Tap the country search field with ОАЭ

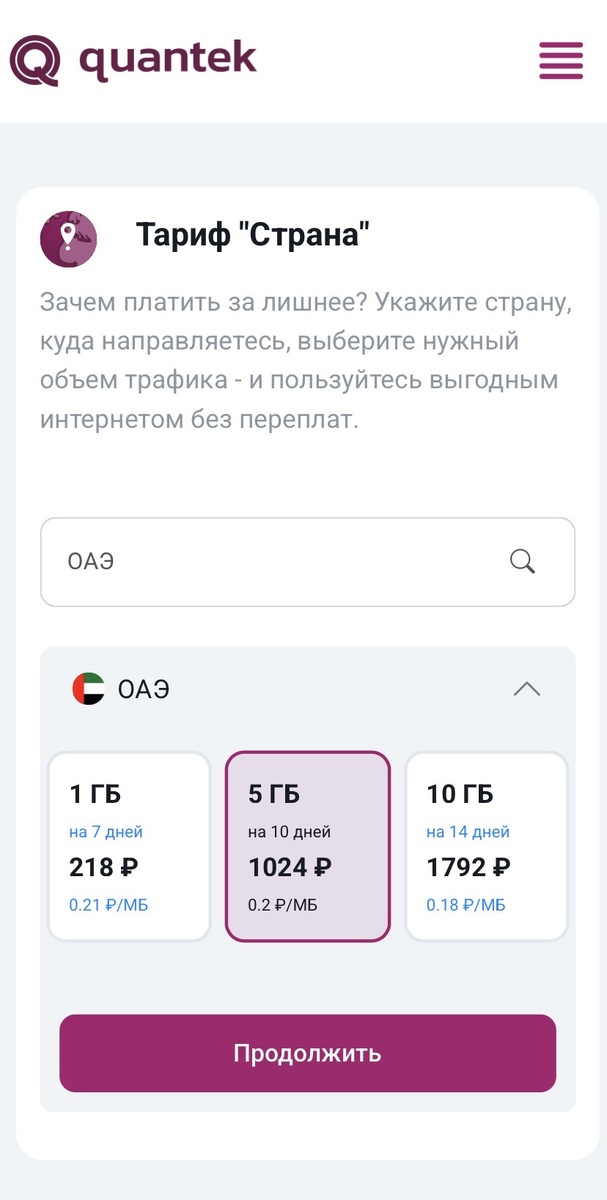pos(270,562)
